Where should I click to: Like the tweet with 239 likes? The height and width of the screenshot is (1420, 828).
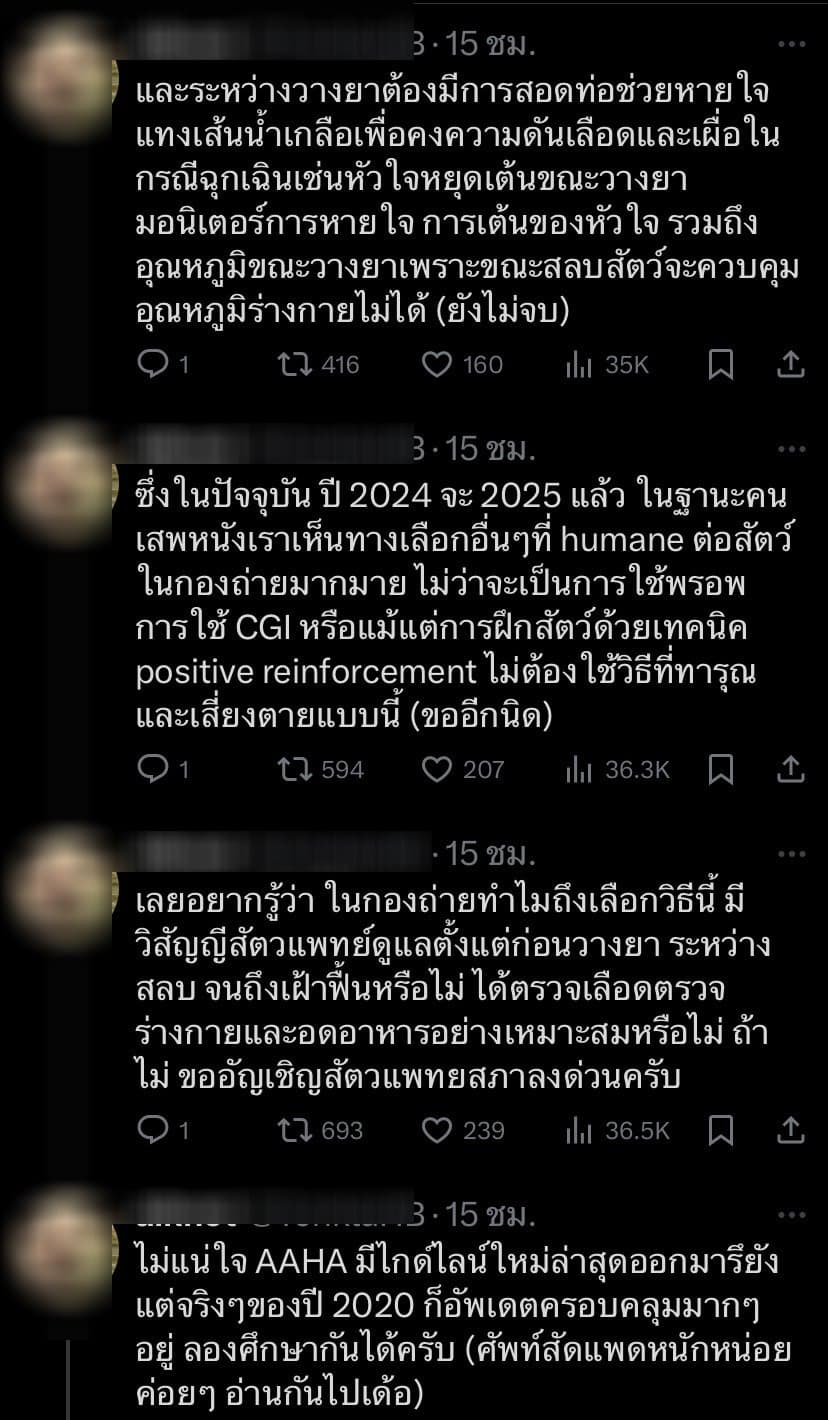coord(437,1130)
